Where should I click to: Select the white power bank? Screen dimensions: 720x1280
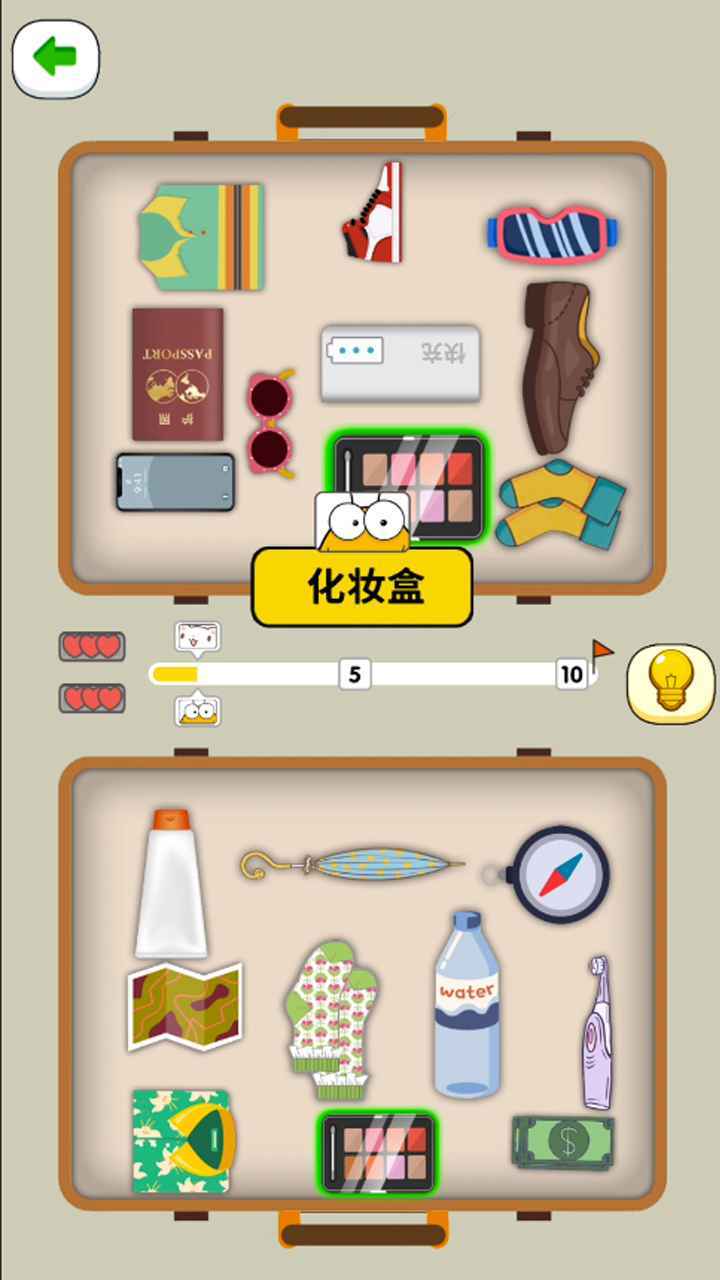[400, 361]
